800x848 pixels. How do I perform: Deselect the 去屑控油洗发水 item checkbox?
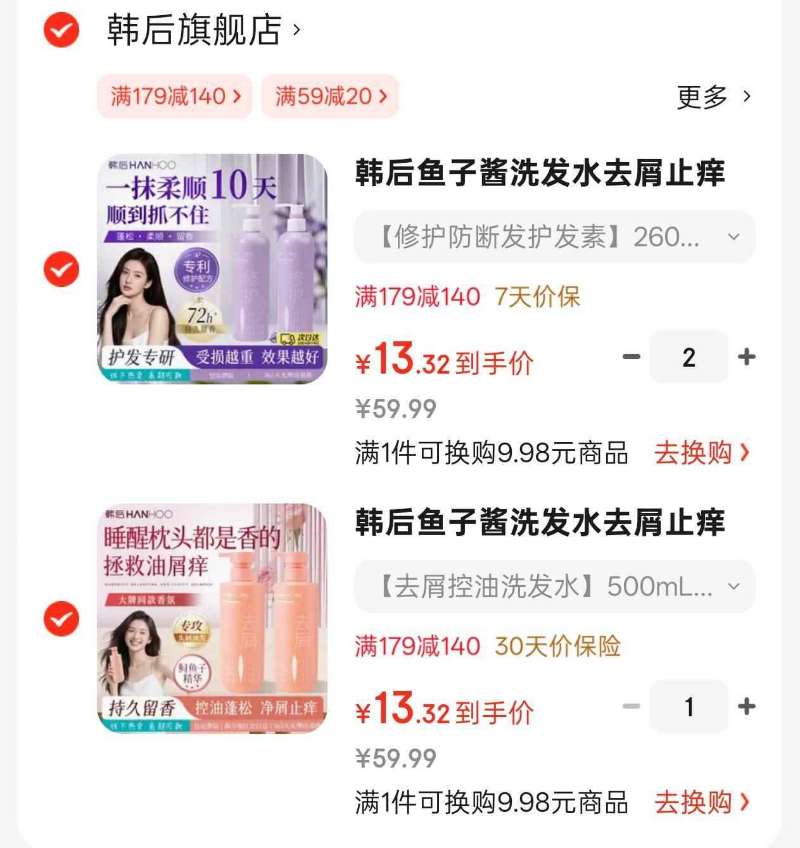point(61,619)
